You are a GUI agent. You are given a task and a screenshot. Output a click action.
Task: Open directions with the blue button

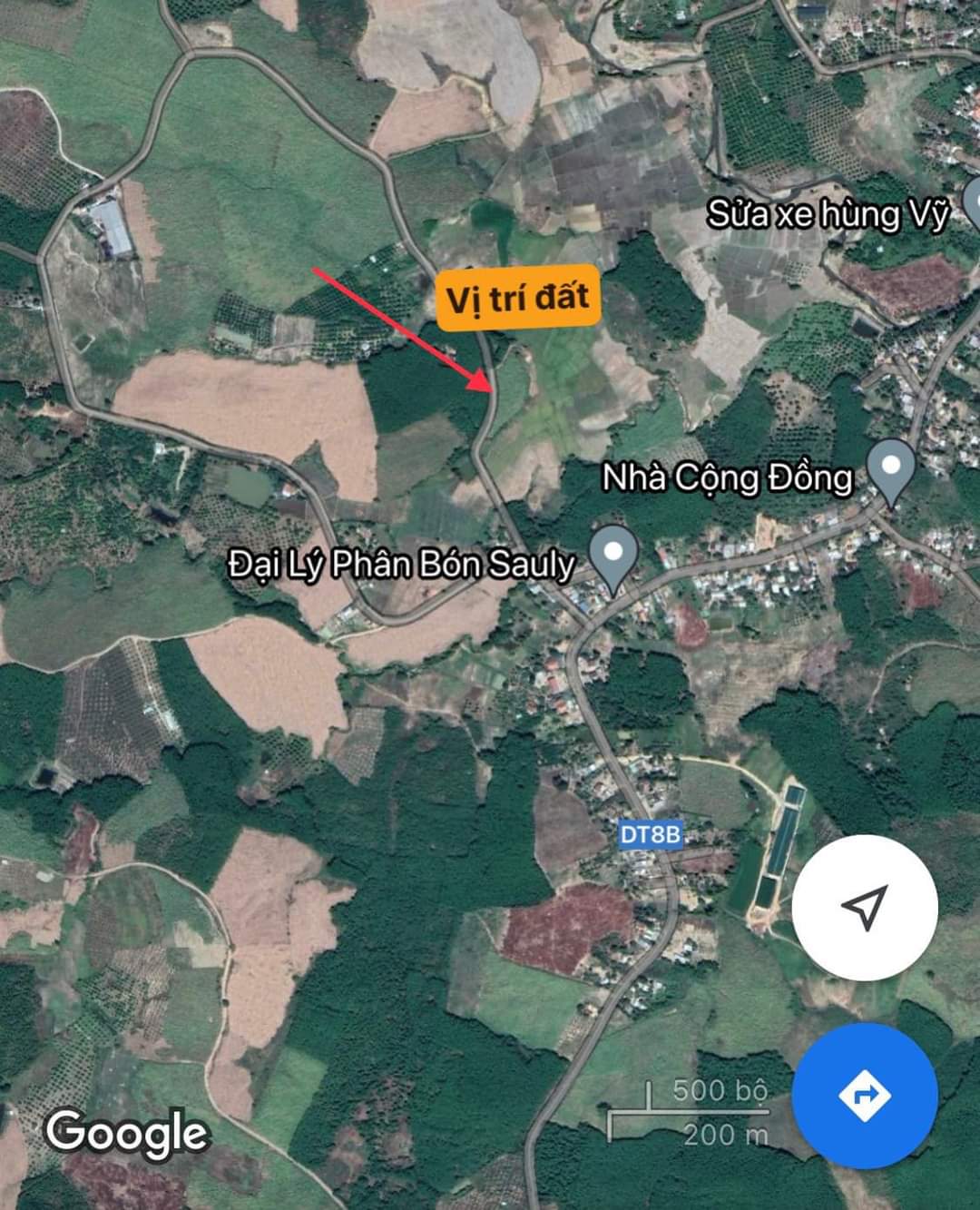[864, 1096]
